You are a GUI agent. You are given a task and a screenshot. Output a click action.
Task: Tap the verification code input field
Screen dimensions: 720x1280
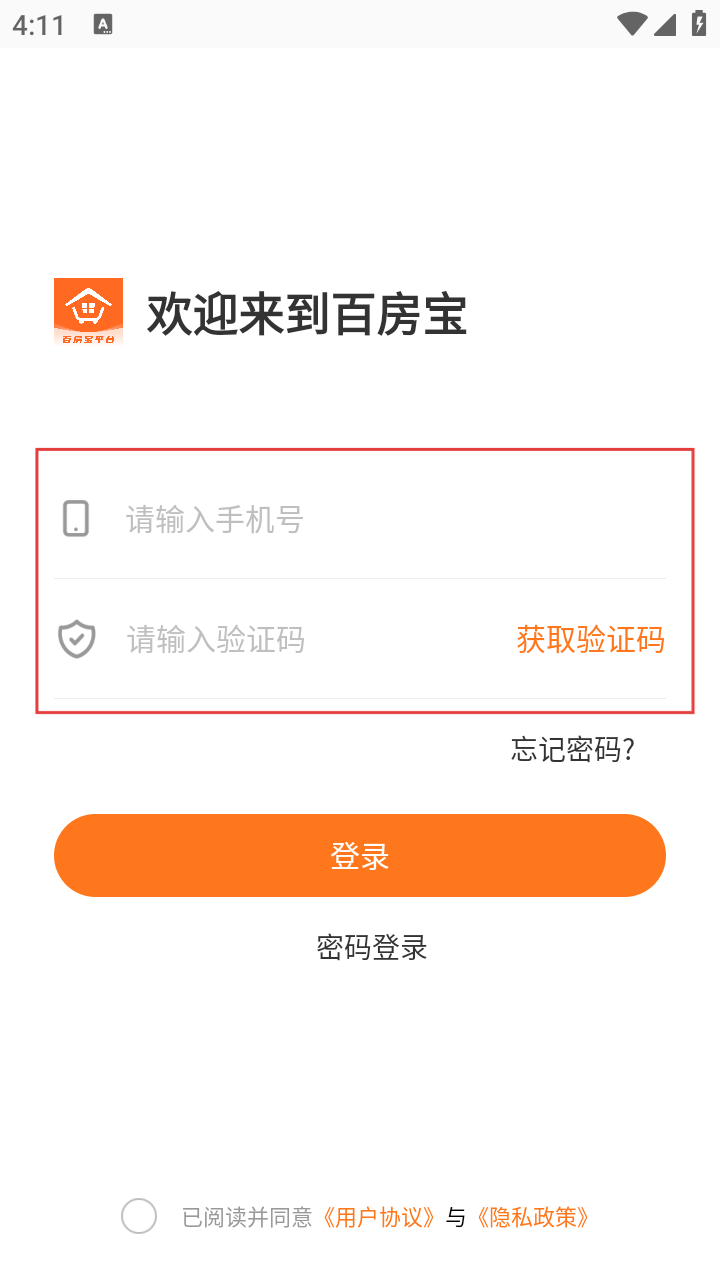(300, 640)
